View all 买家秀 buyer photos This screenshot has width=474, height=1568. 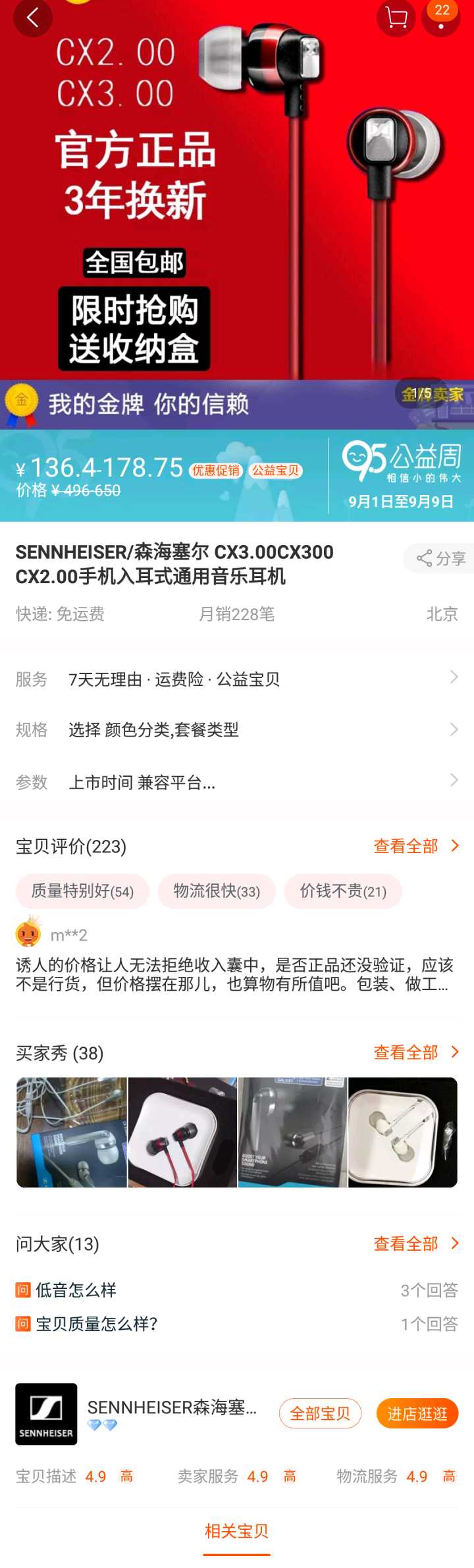[415, 1053]
